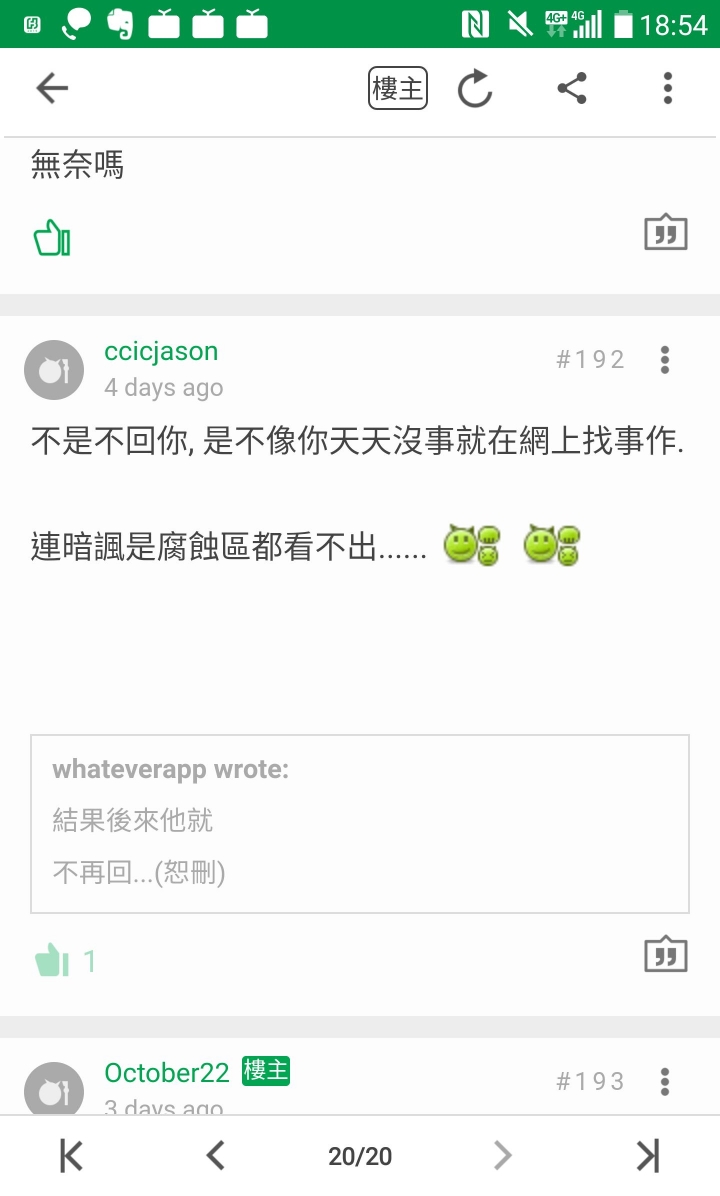Image resolution: width=720 pixels, height=1196 pixels.
Task: Like the post ending with 無奈嗎
Action: (52, 239)
